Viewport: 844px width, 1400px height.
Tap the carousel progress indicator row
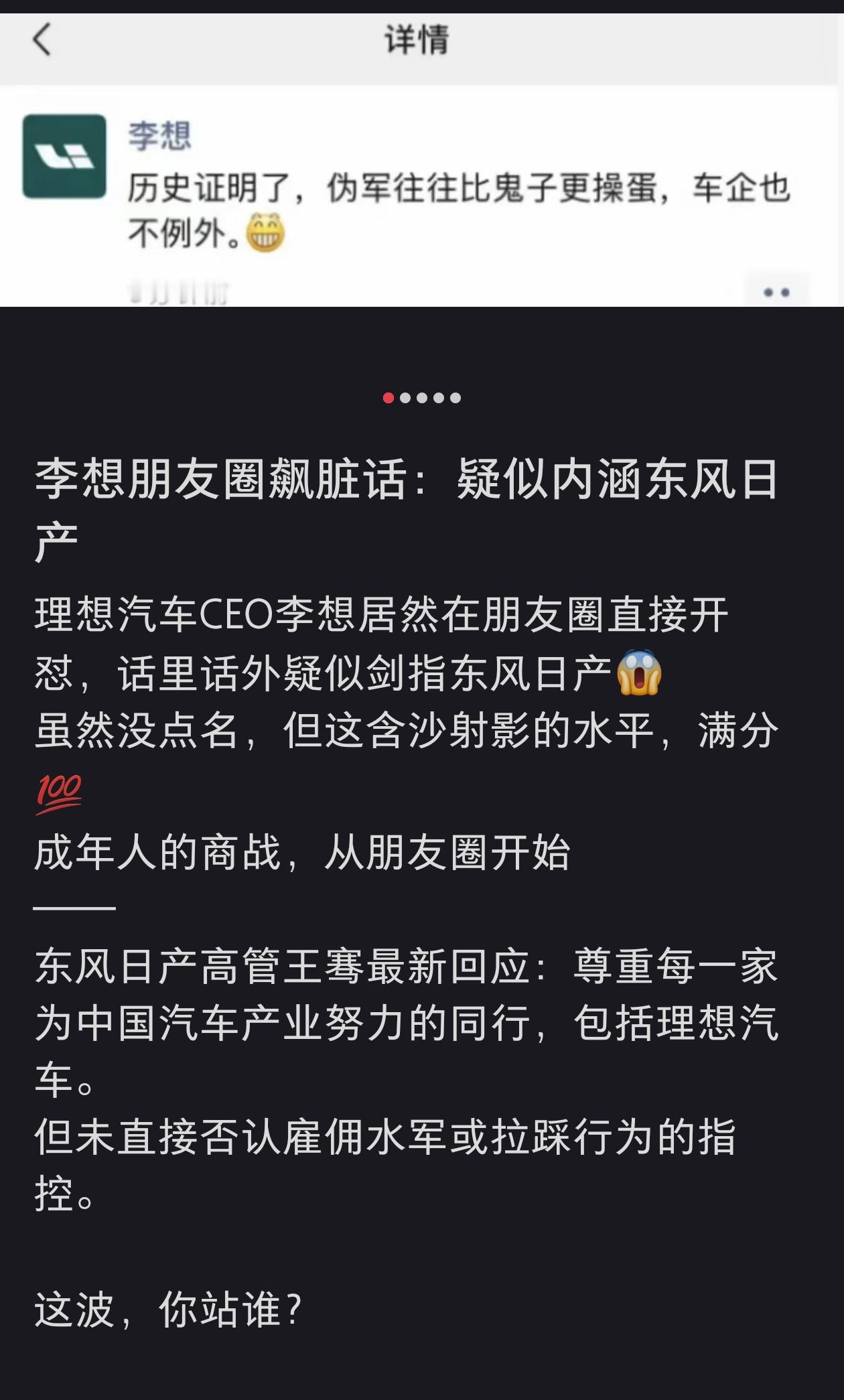coord(423,398)
